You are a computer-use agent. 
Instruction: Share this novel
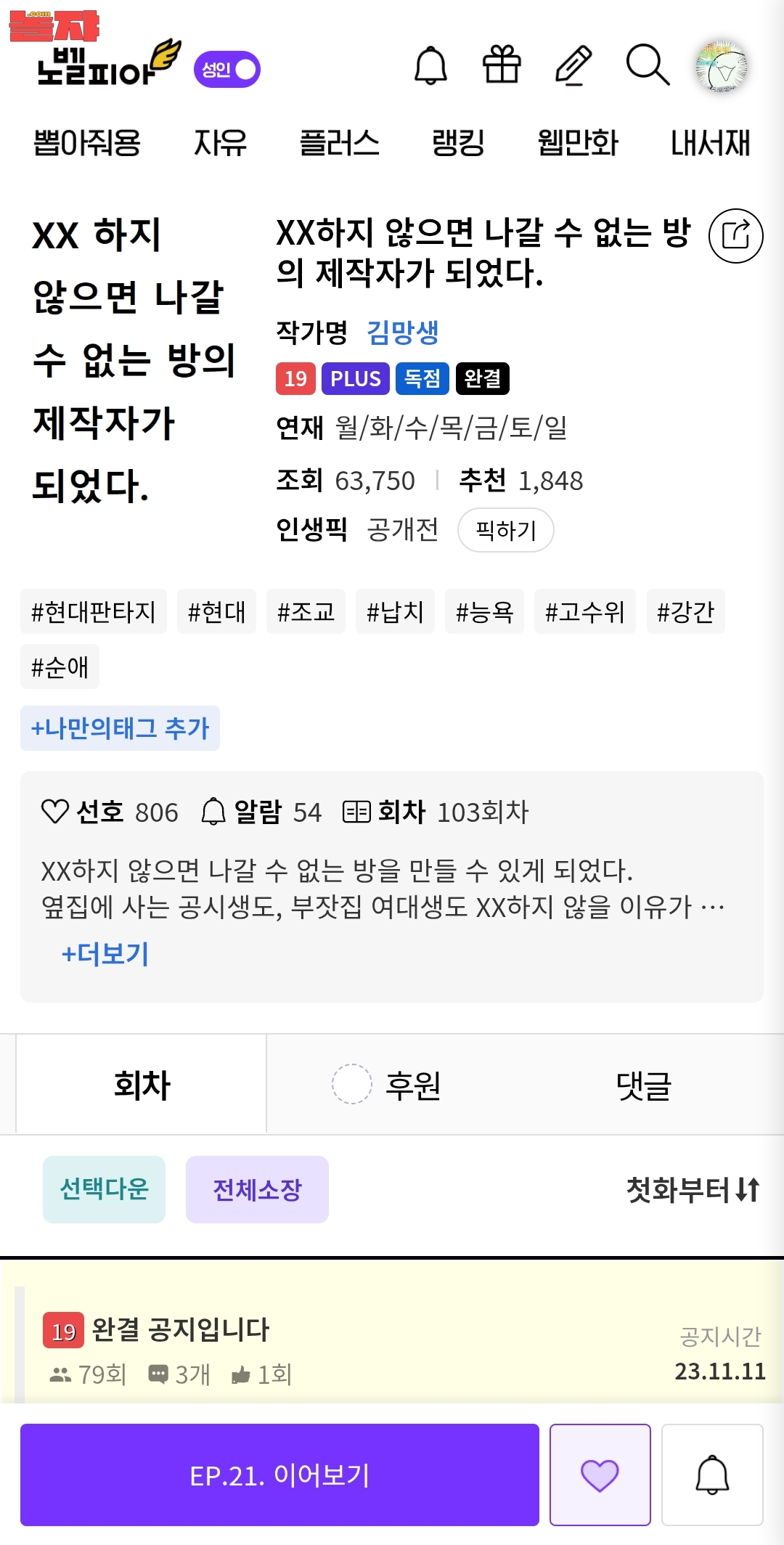point(735,236)
